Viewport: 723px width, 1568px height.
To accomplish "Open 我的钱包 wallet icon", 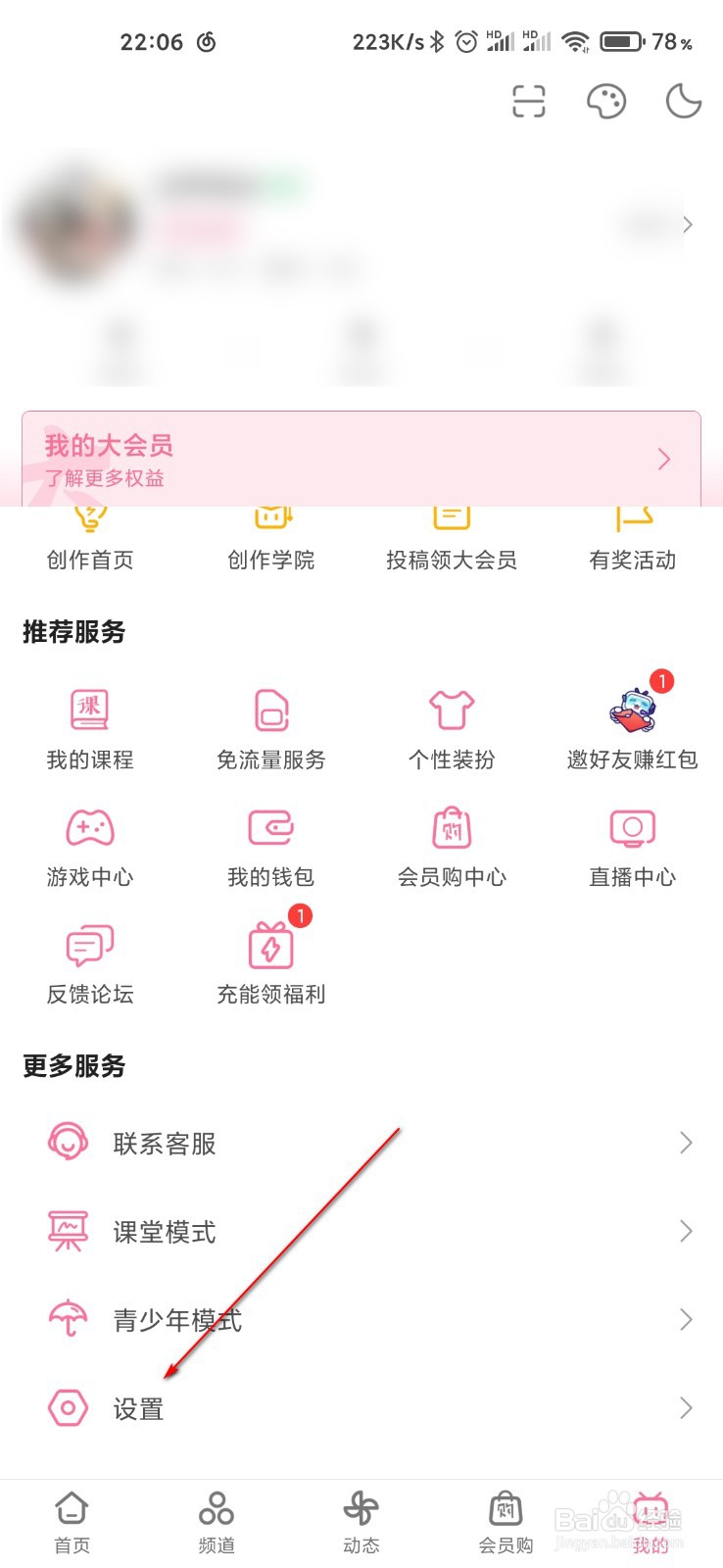I will pos(269,828).
